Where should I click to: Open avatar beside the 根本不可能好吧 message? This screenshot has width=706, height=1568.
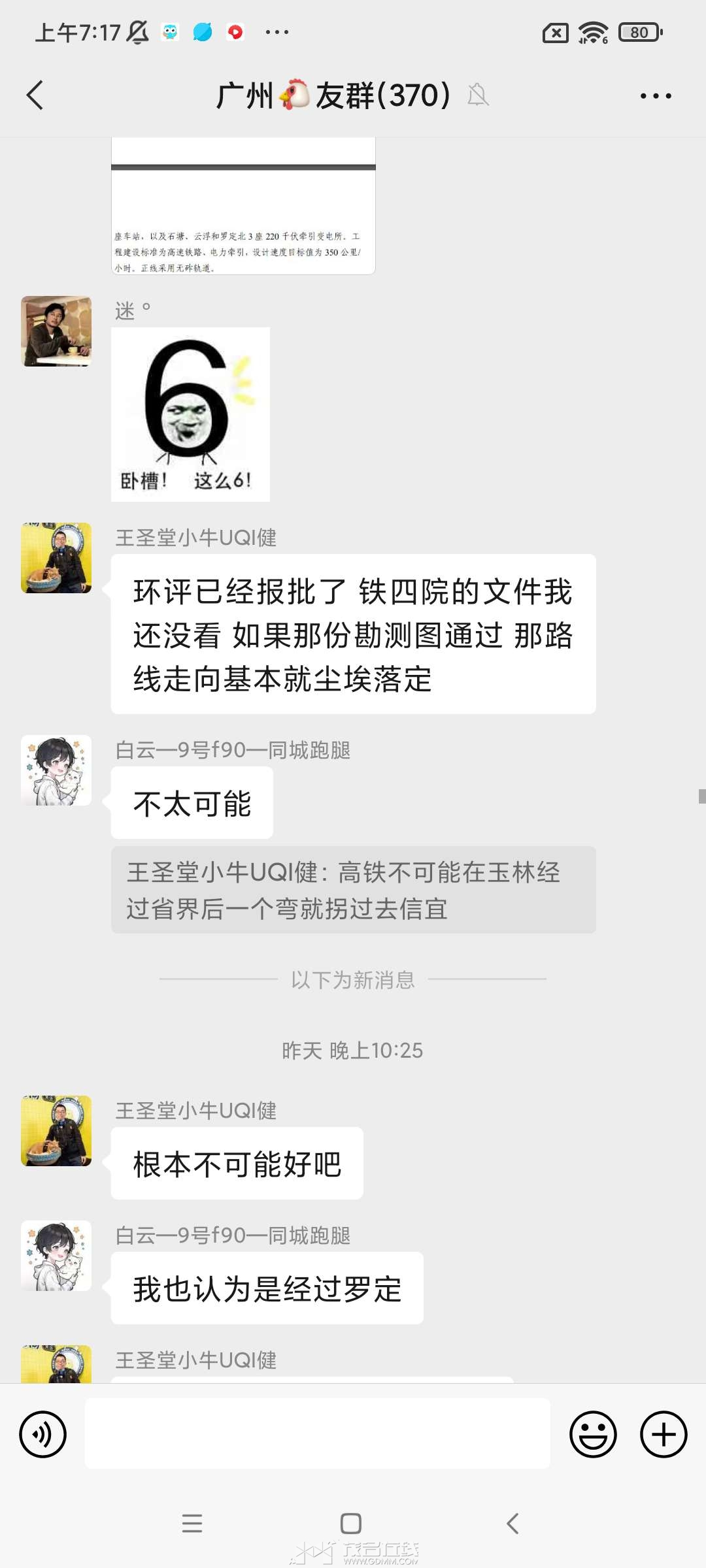click(56, 1131)
